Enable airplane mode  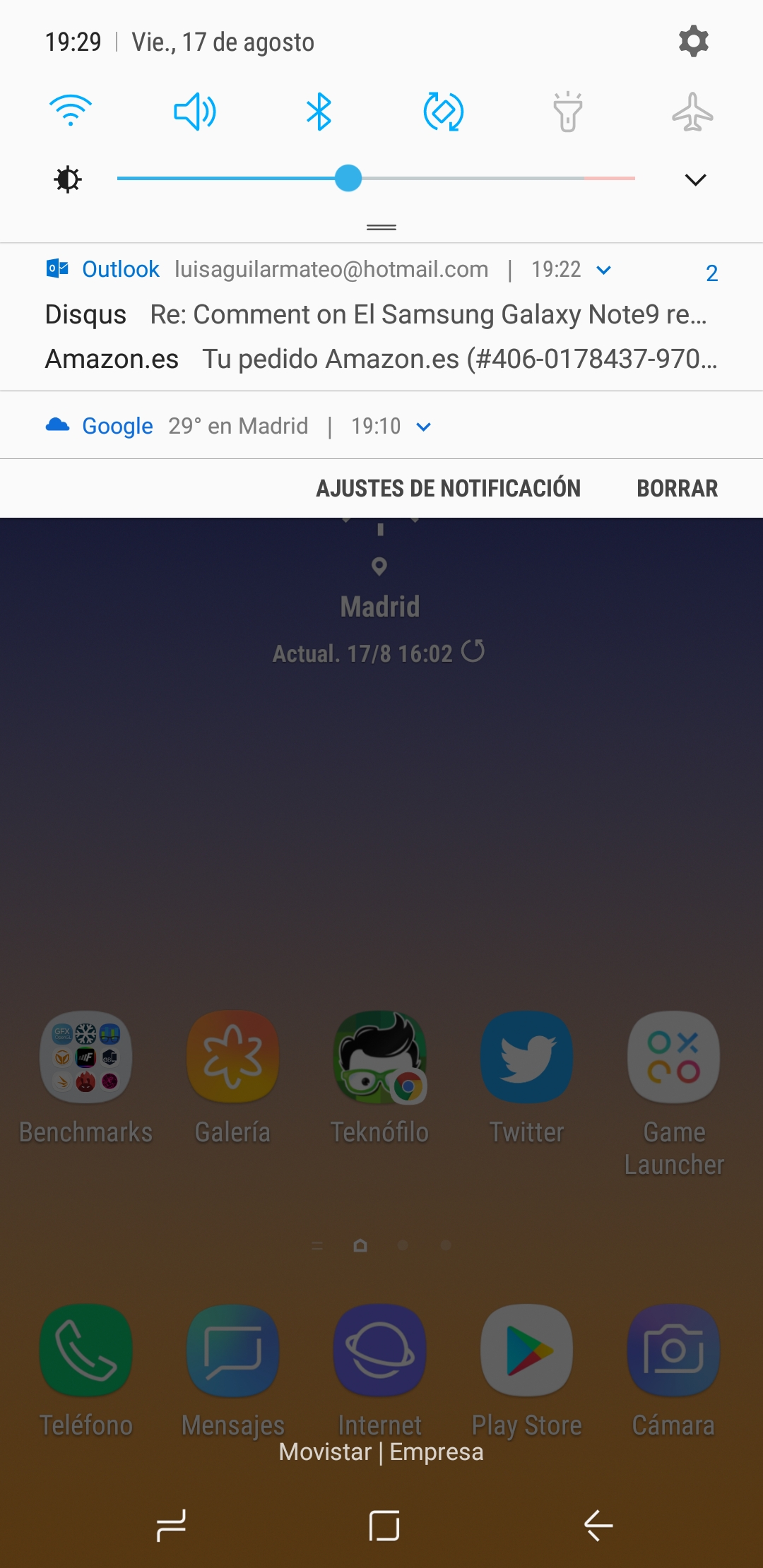692,112
